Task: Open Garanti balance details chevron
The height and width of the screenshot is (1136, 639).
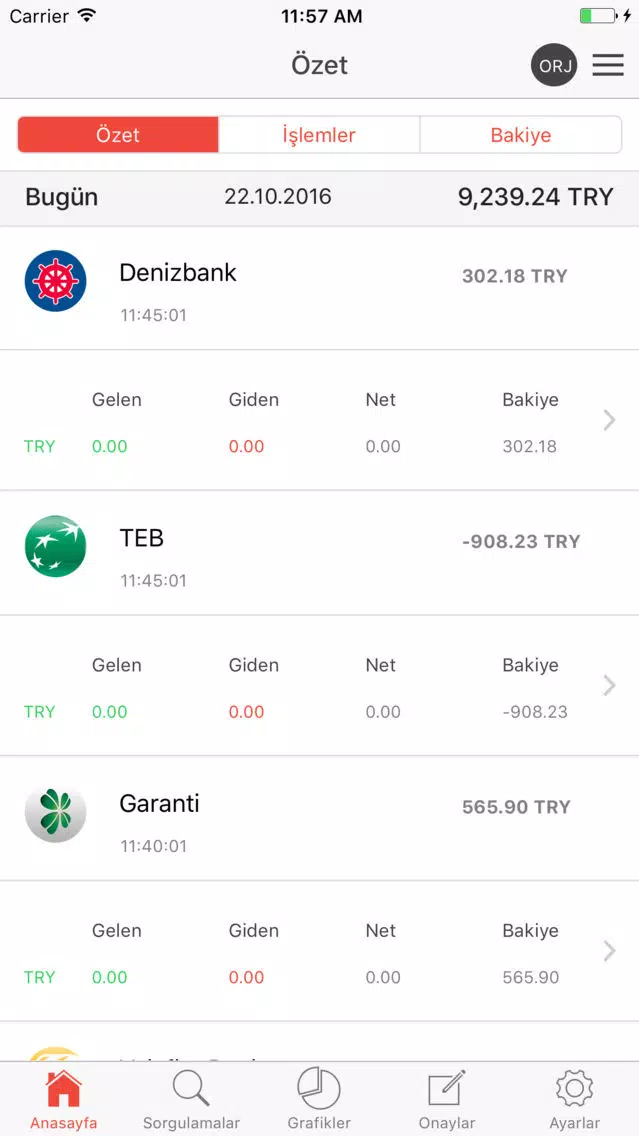Action: (x=609, y=951)
